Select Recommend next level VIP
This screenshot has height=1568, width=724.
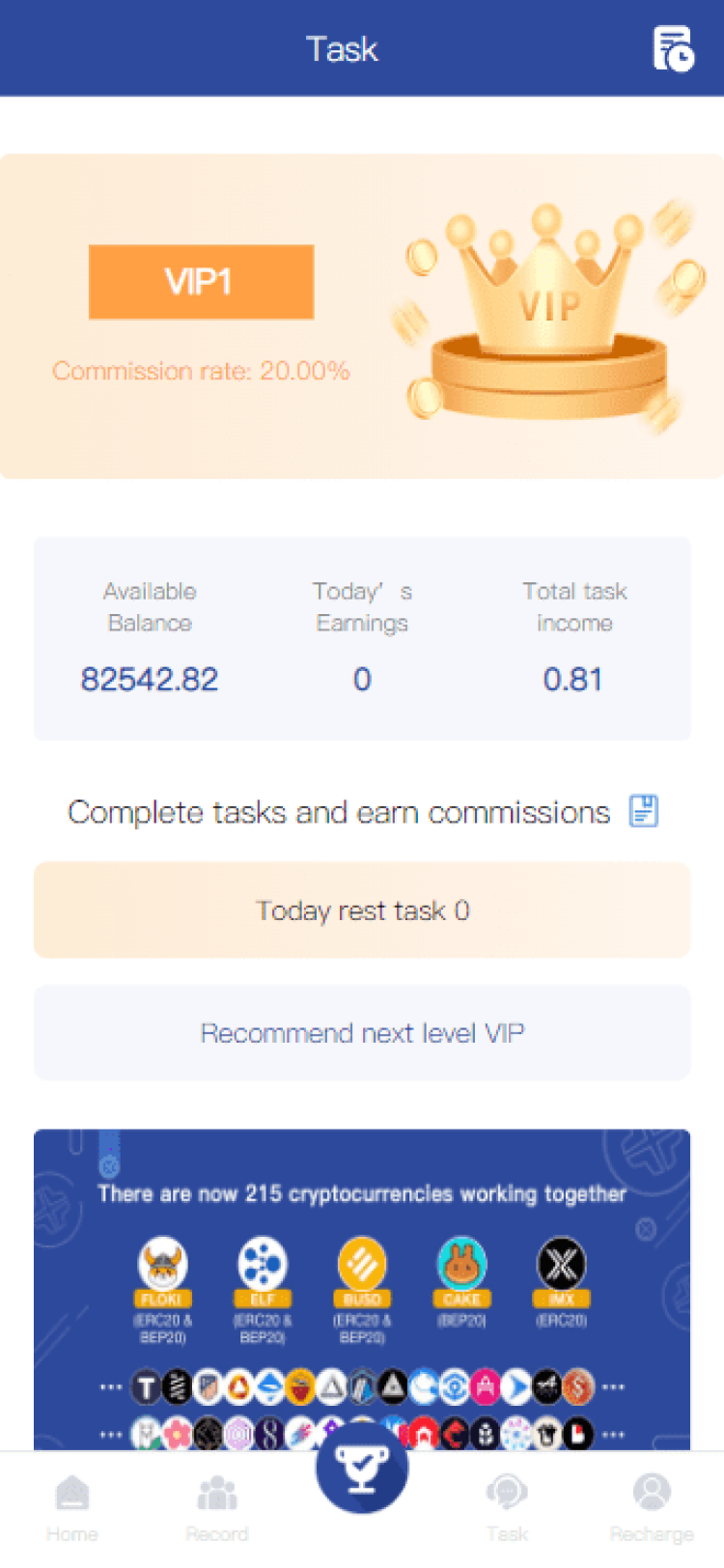(362, 1033)
